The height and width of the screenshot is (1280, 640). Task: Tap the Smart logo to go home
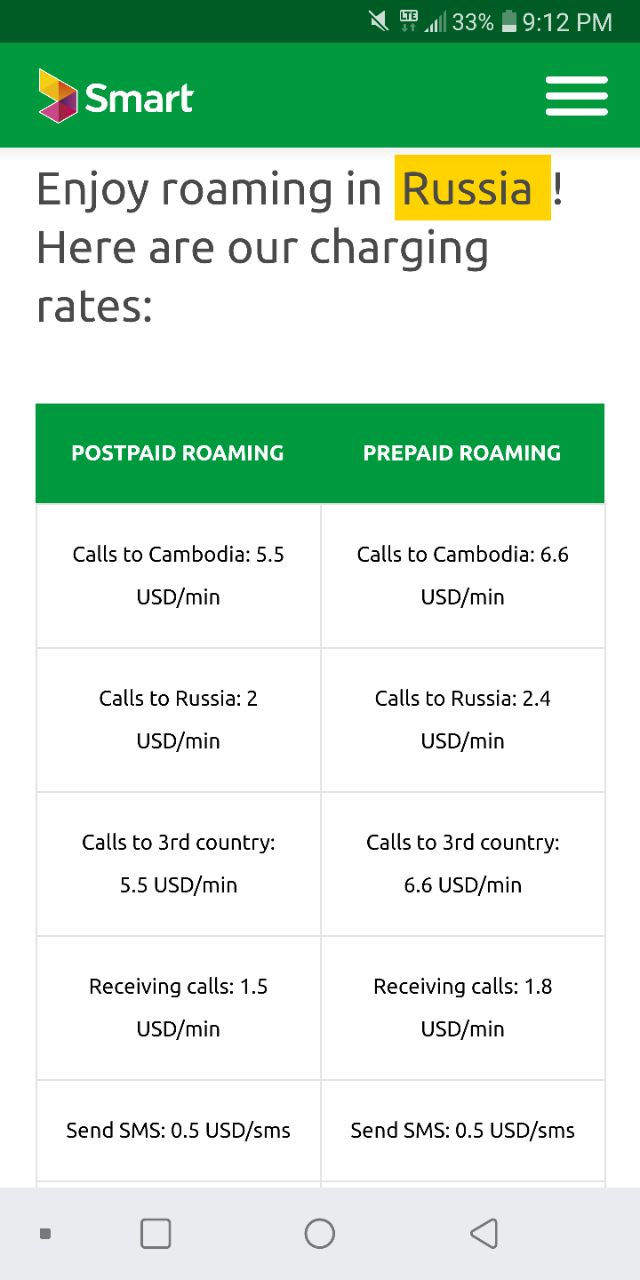[116, 96]
